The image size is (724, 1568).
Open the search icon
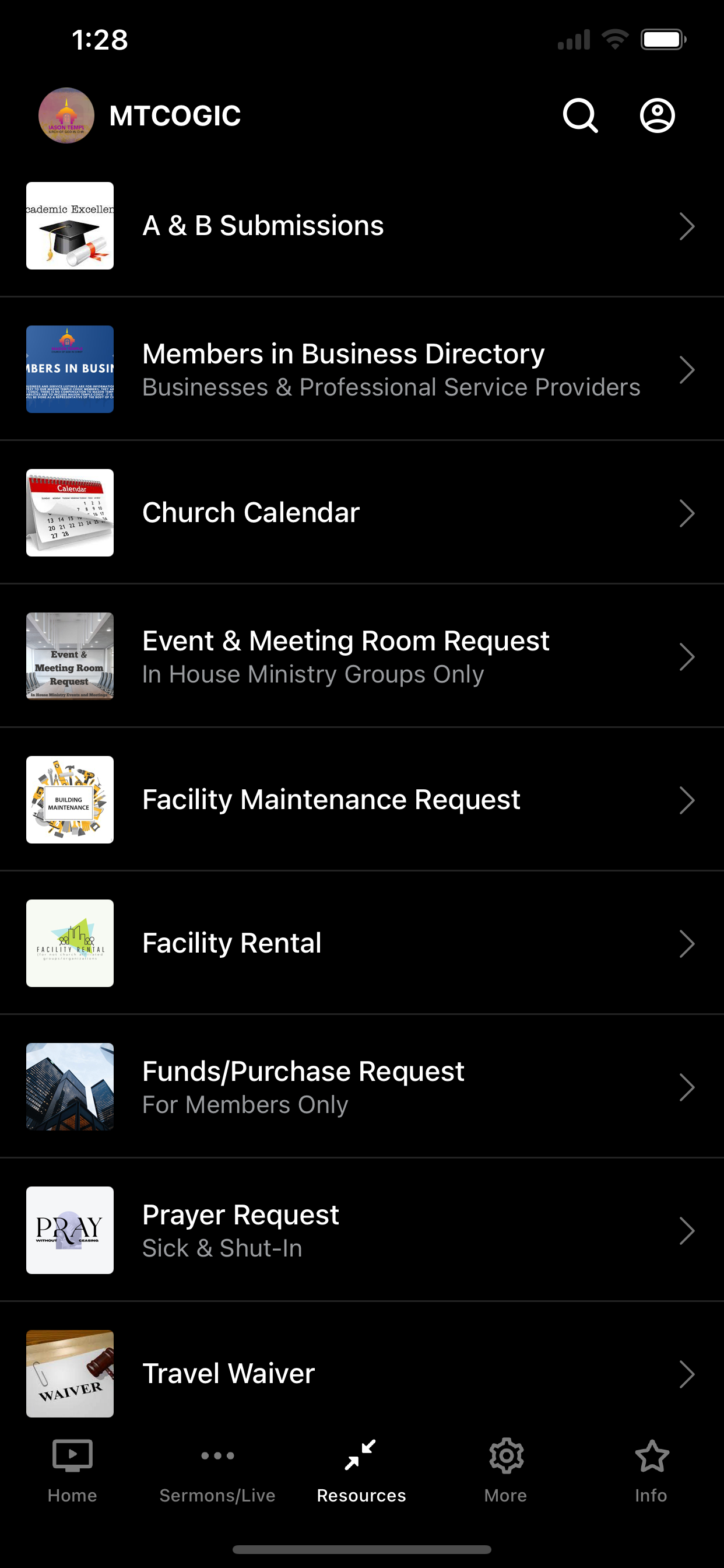(x=580, y=116)
